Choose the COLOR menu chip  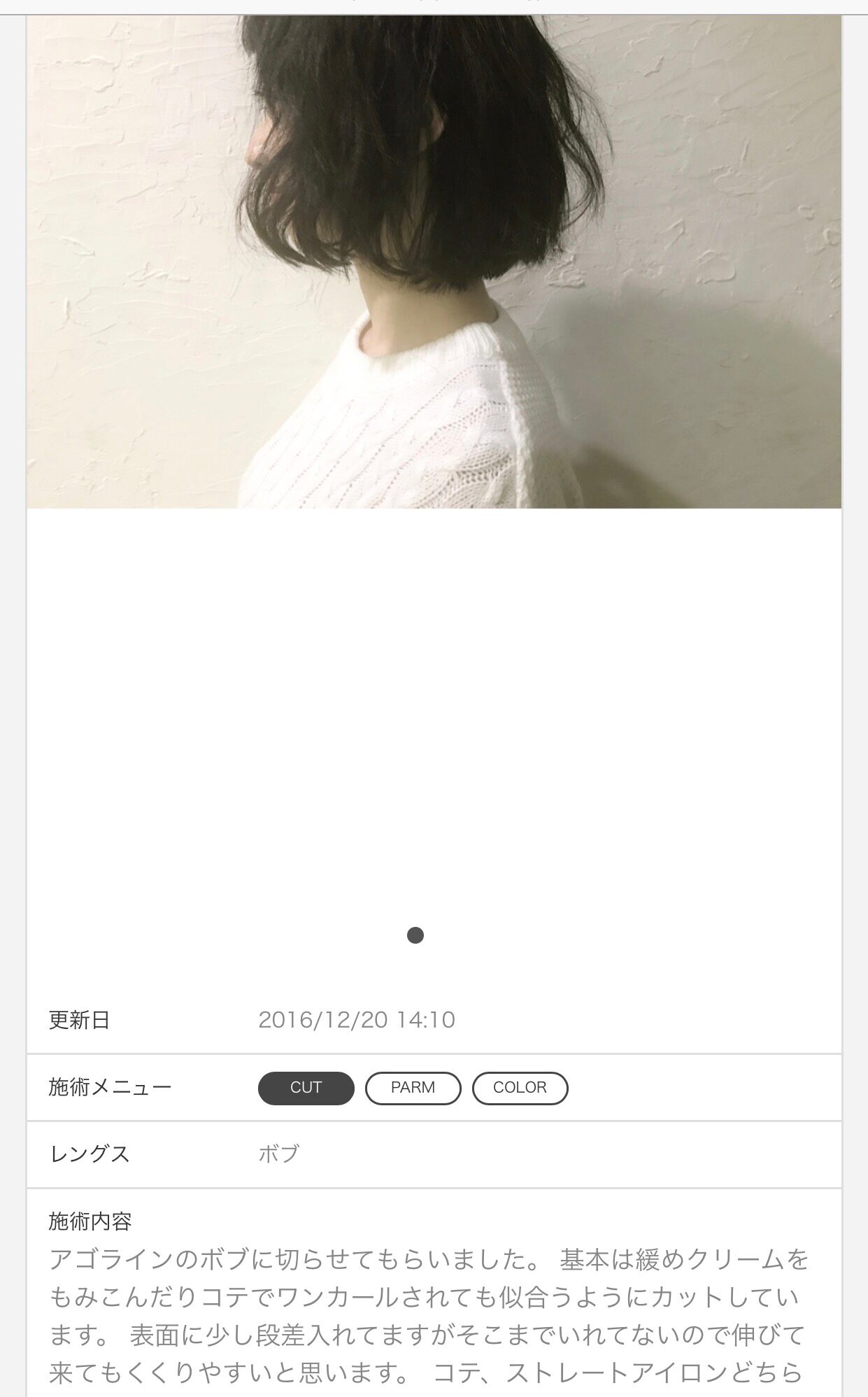[520, 1088]
